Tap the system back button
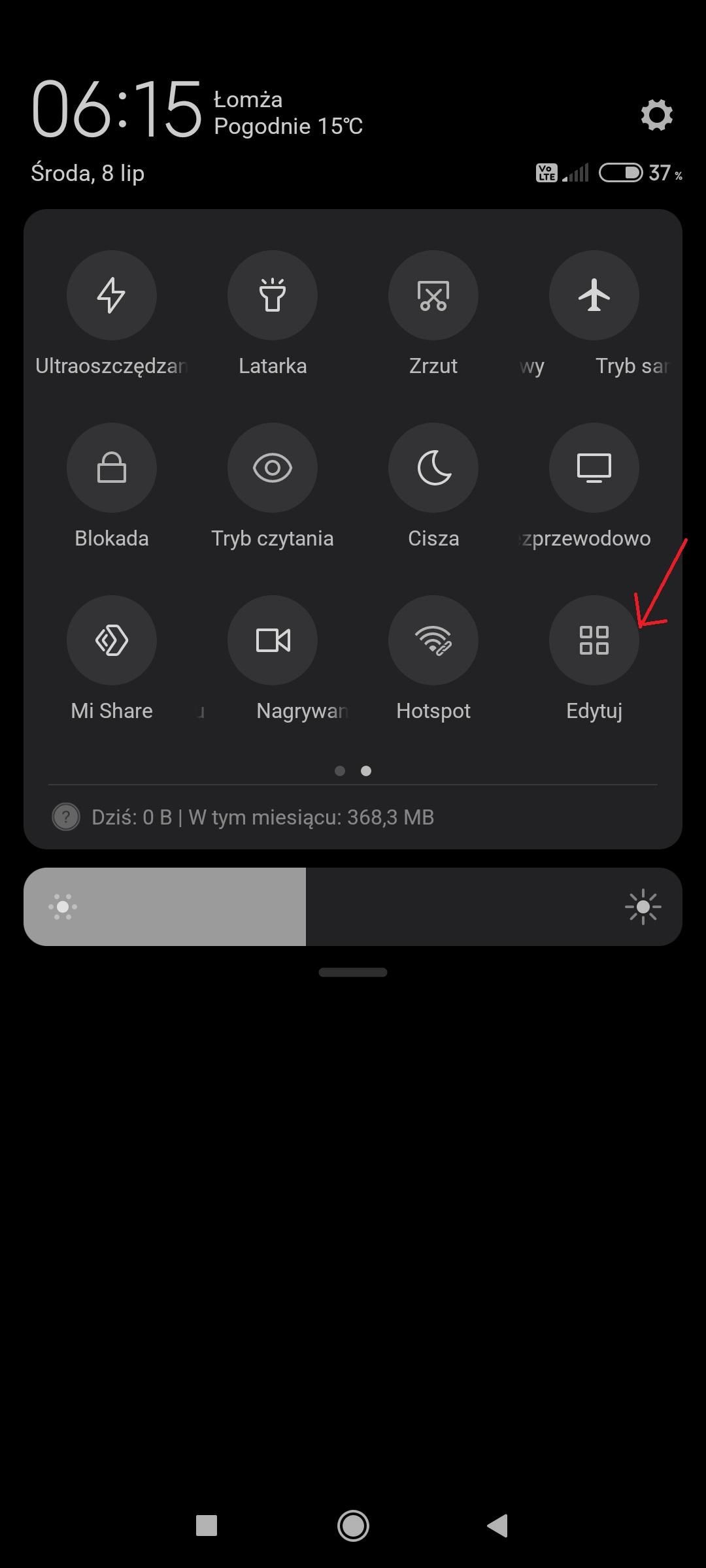 (498, 1526)
